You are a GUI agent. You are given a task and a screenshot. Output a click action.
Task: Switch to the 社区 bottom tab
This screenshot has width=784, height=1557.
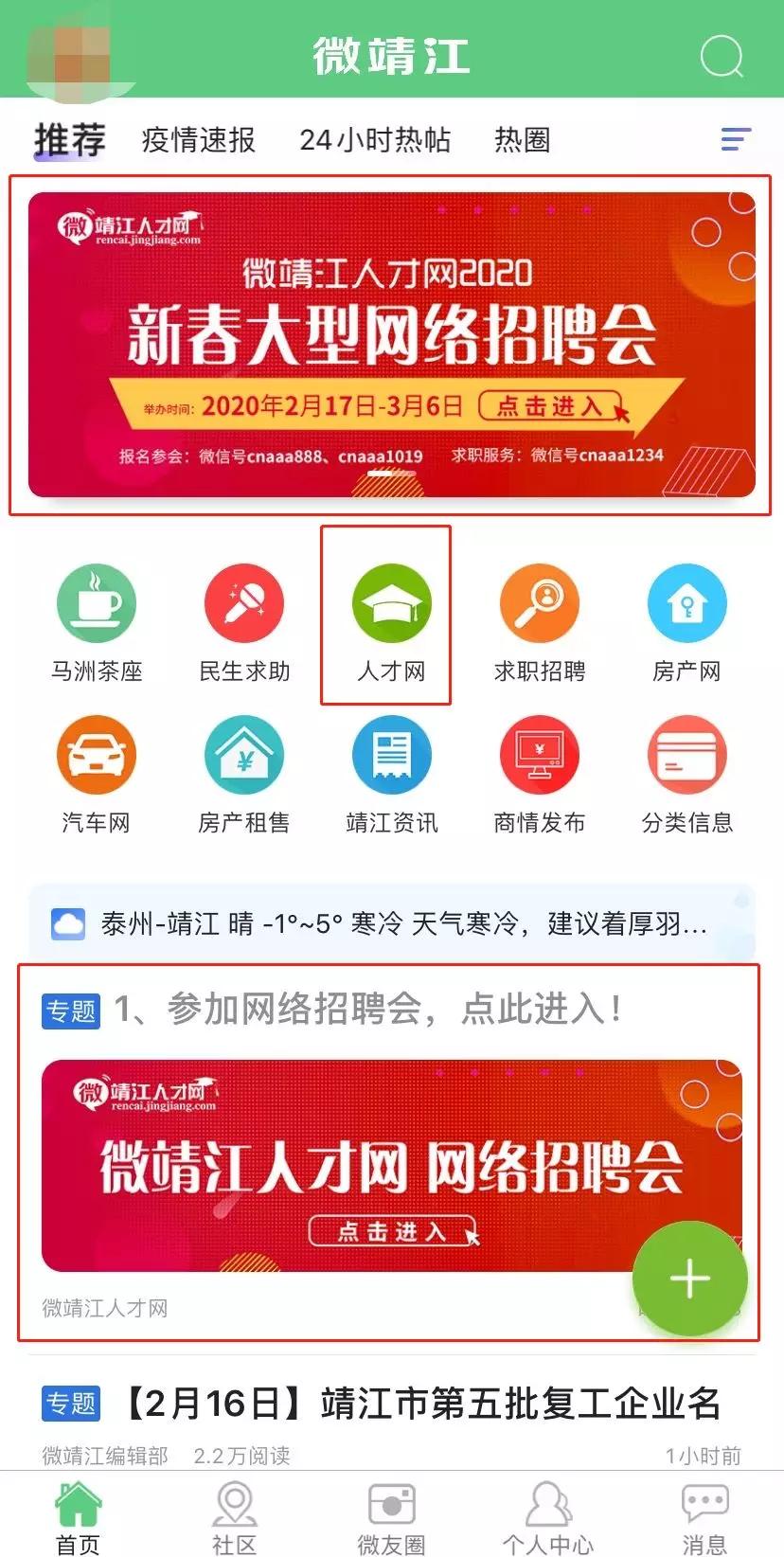(x=235, y=1517)
